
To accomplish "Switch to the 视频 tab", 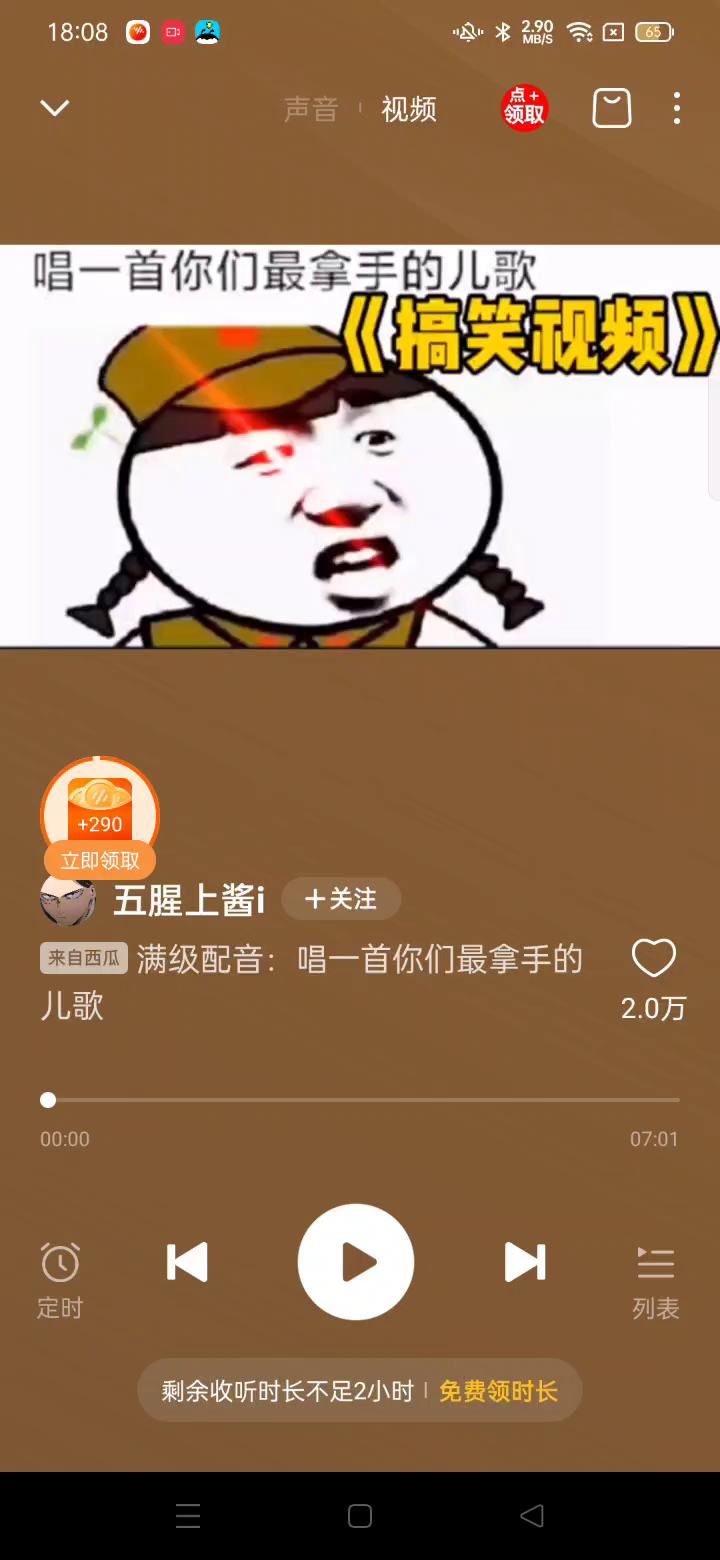I will [x=409, y=109].
